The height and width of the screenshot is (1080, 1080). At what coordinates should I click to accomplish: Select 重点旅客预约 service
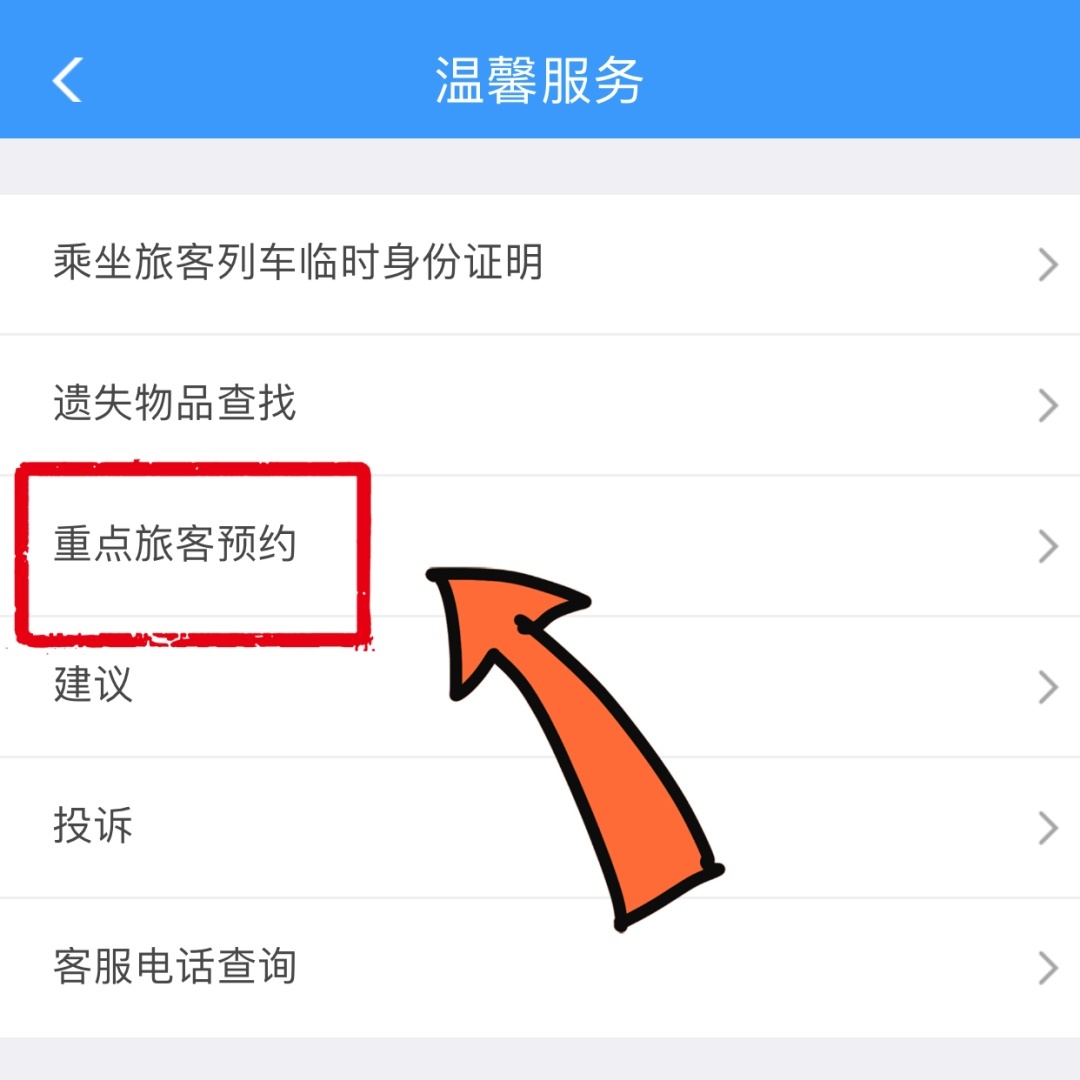175,546
